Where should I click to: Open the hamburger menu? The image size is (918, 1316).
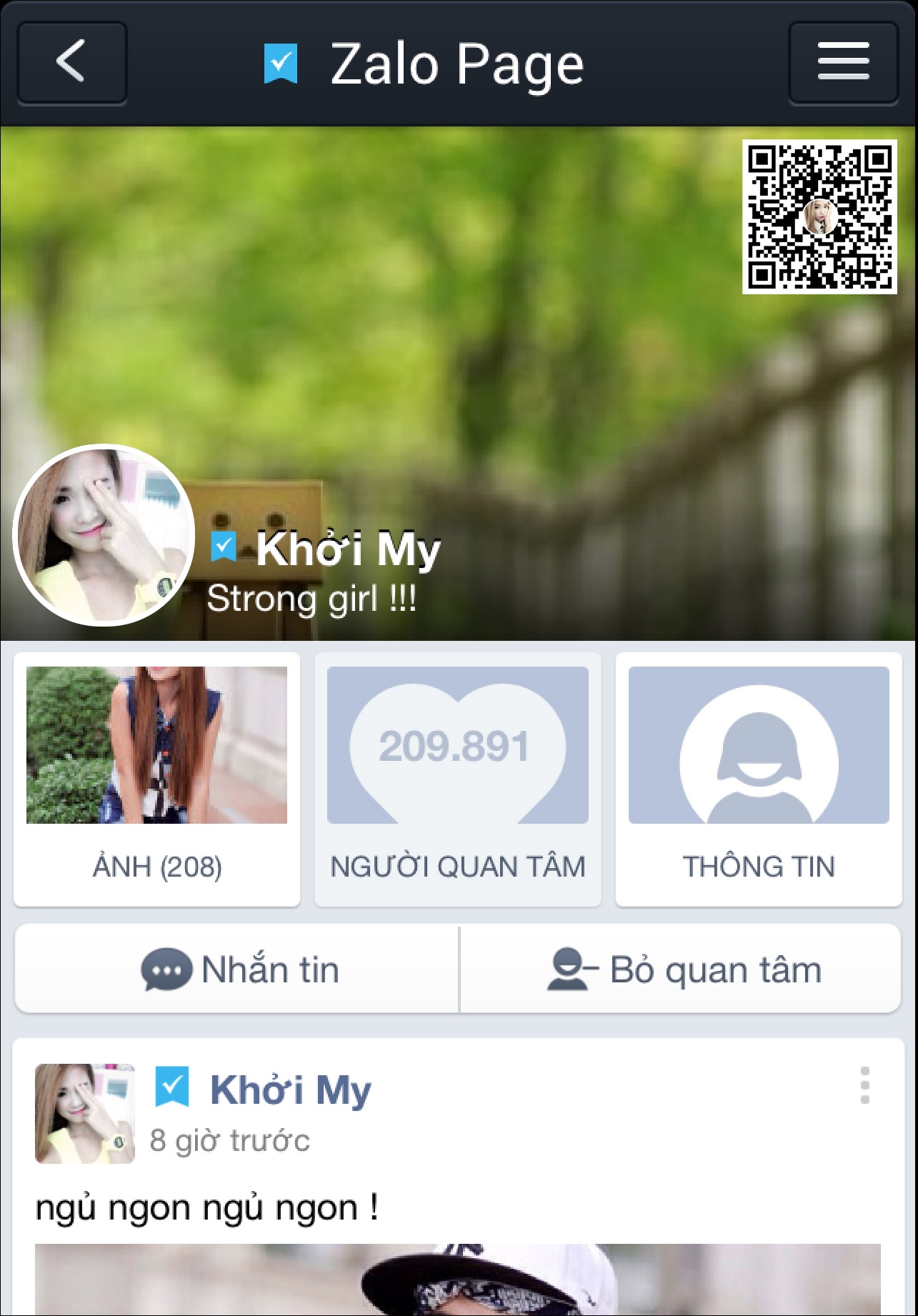[843, 63]
